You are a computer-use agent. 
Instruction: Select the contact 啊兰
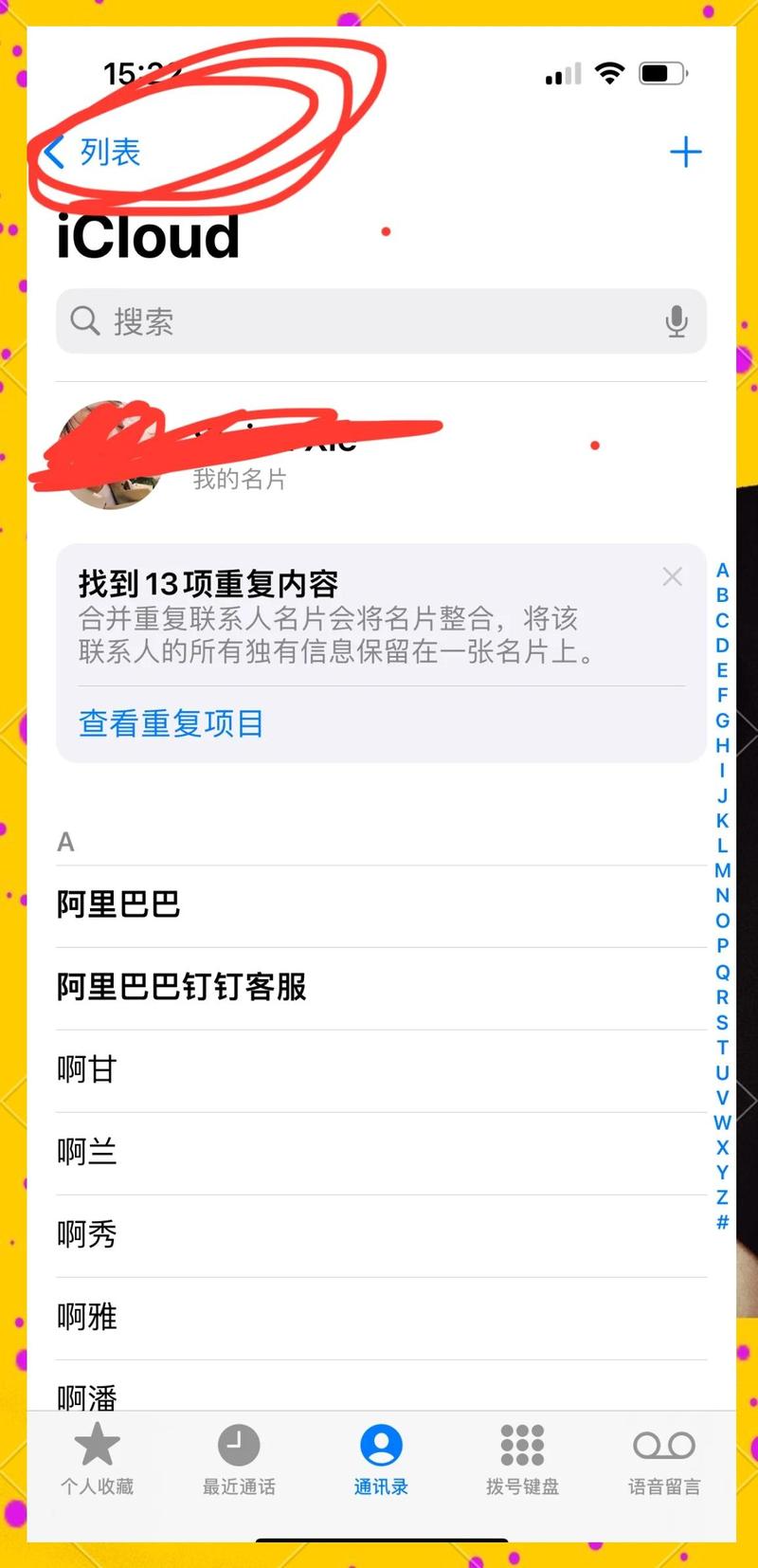point(87,1153)
